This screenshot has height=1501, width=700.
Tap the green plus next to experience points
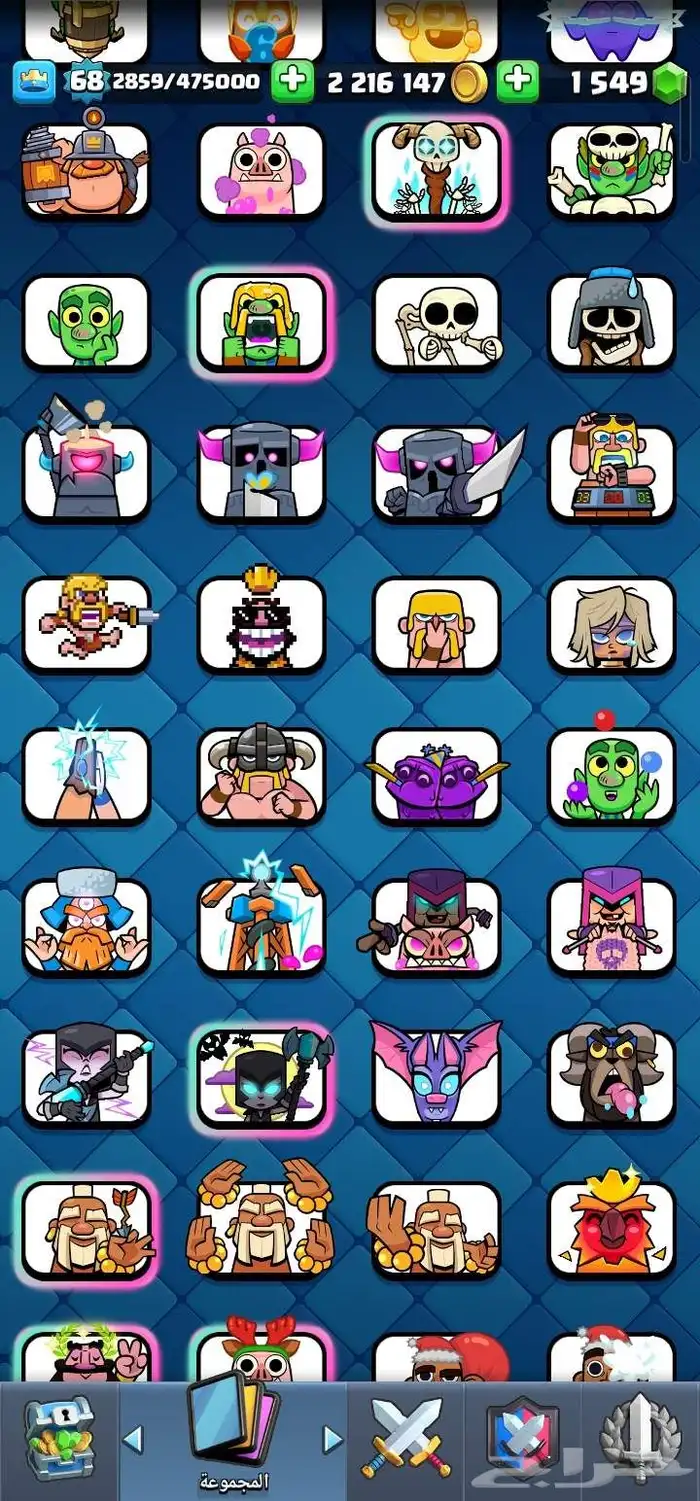click(x=292, y=82)
